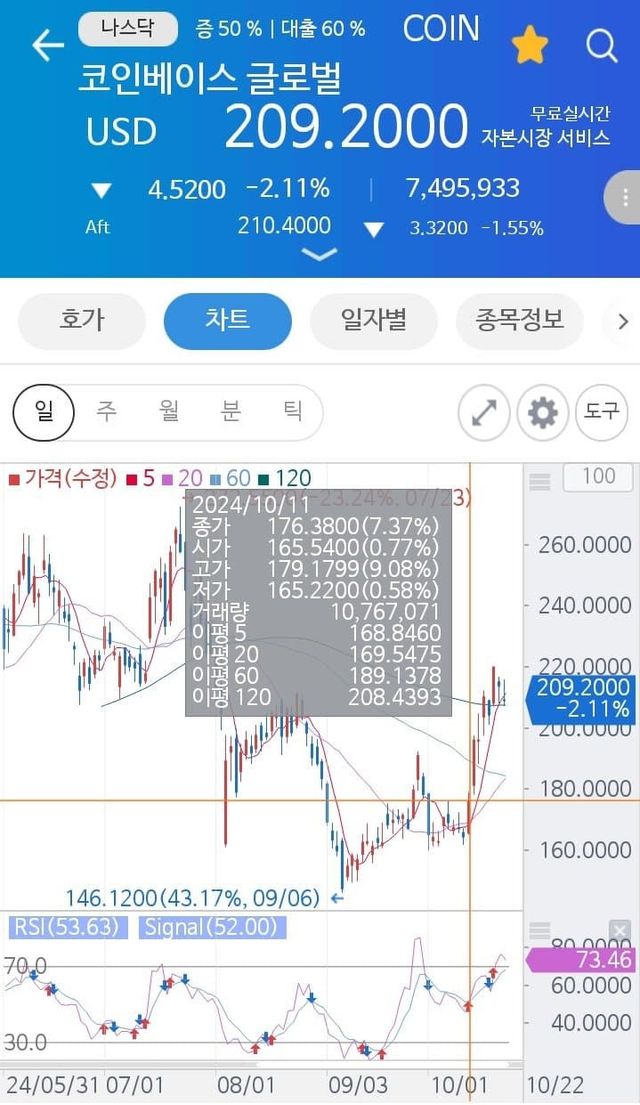Screen dimensions: 640x1105
Task: Switch chart period to 월 (monthly)
Action: (168, 412)
